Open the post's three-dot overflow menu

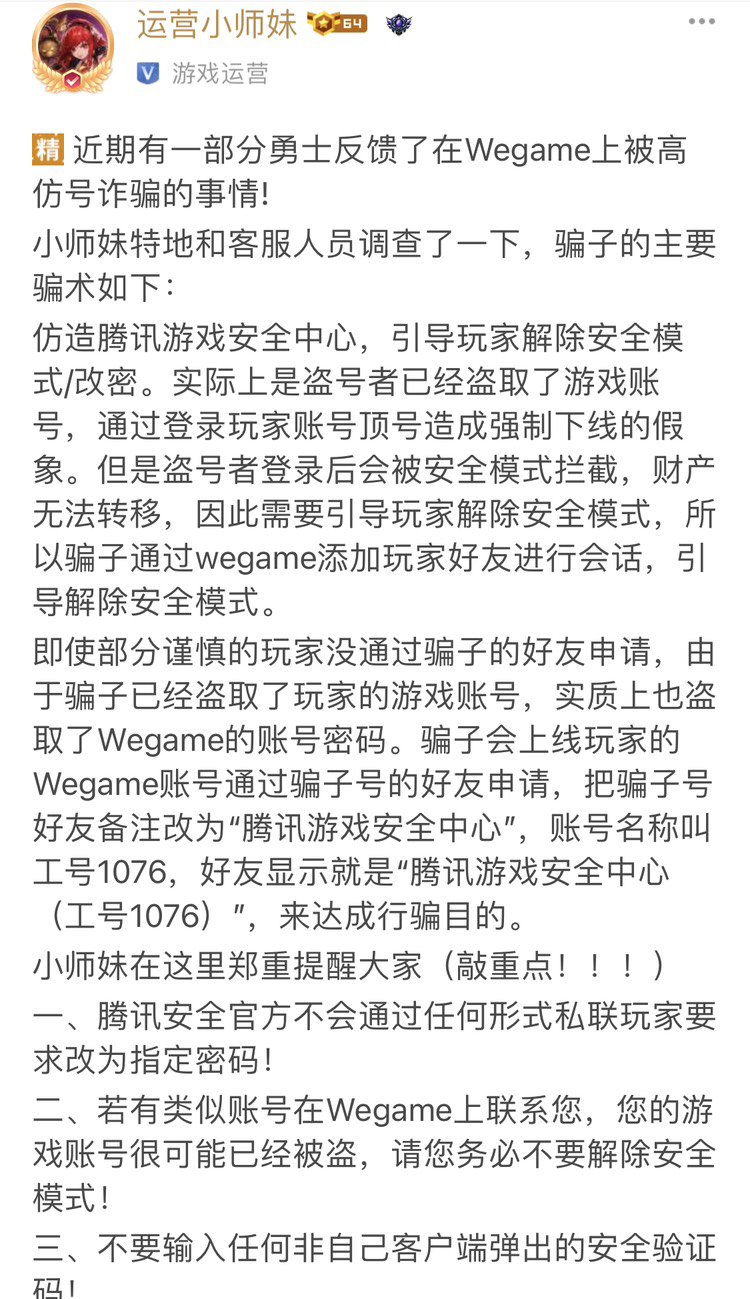(x=700, y=24)
